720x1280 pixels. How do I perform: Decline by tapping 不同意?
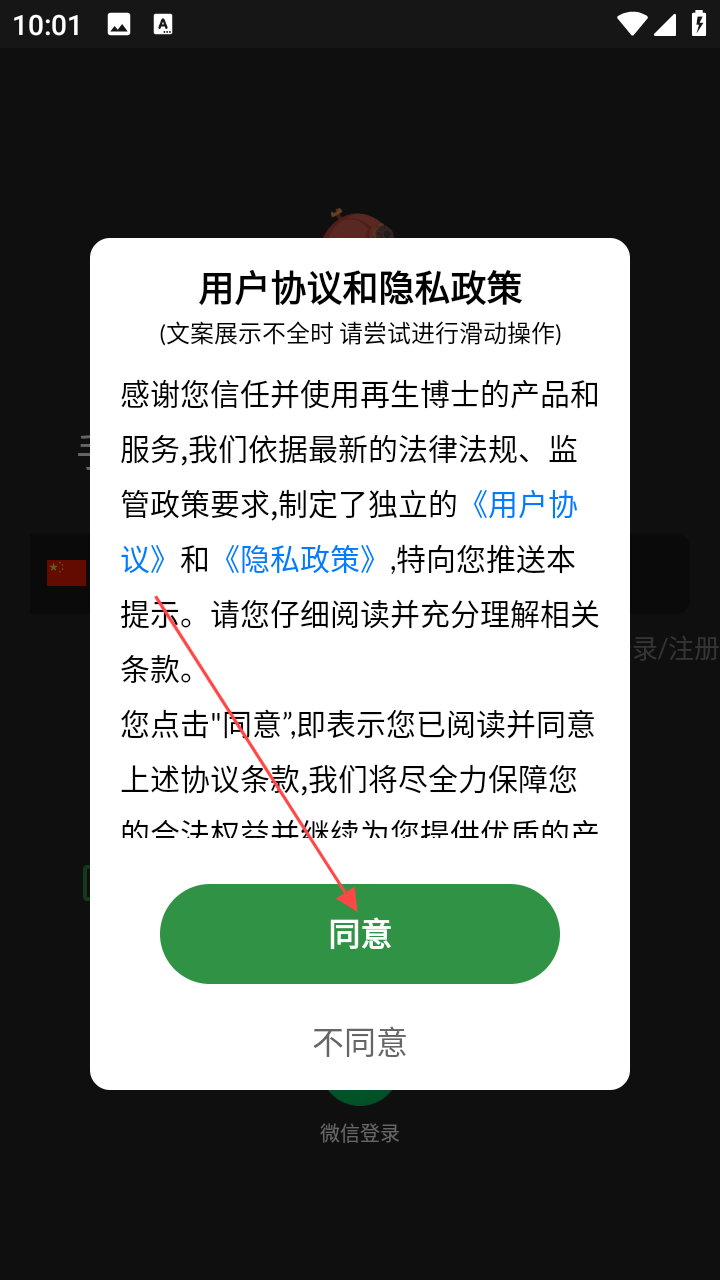coord(359,1042)
